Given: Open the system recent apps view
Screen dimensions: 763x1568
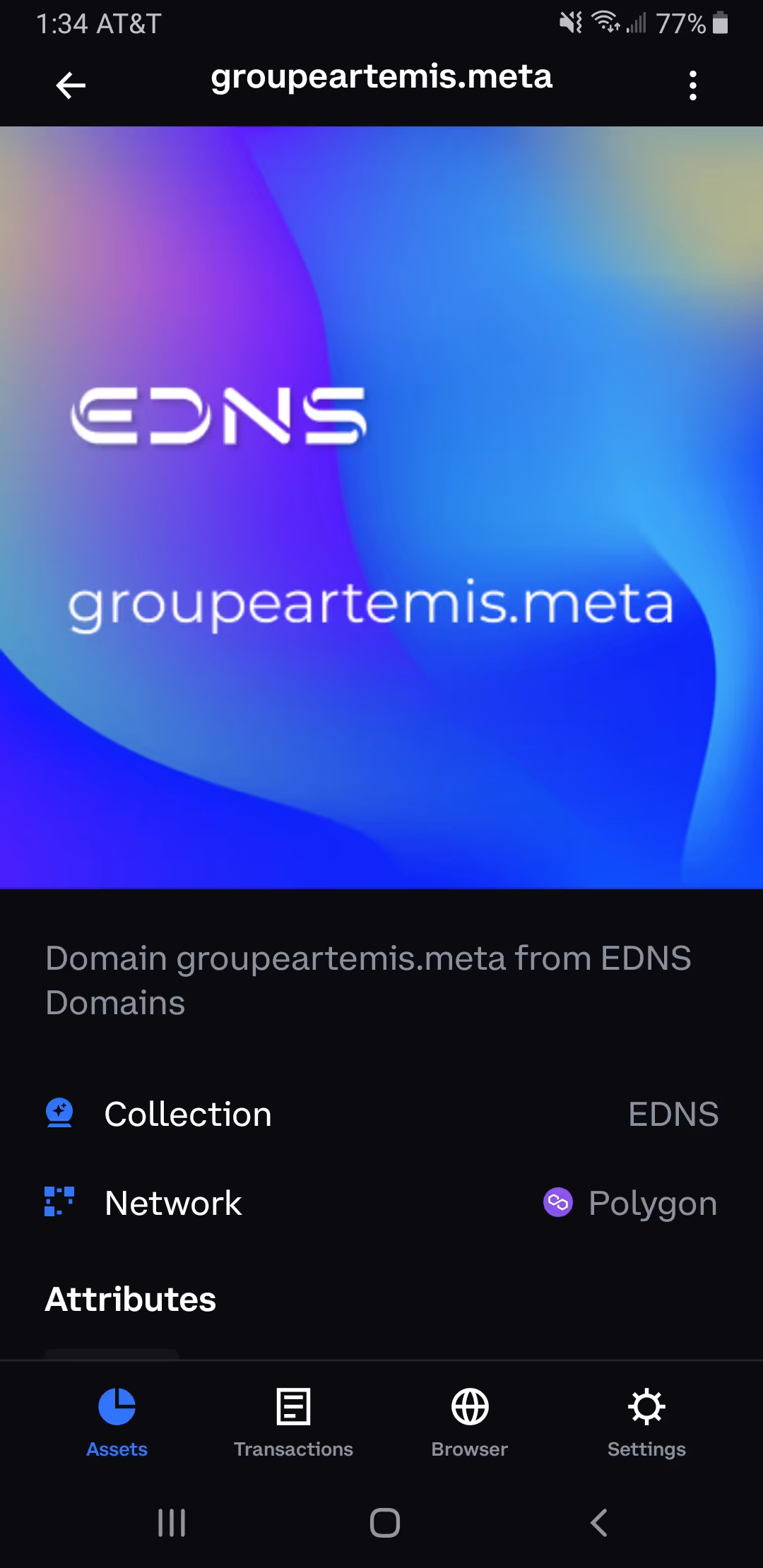Looking at the screenshot, I should 172,1522.
